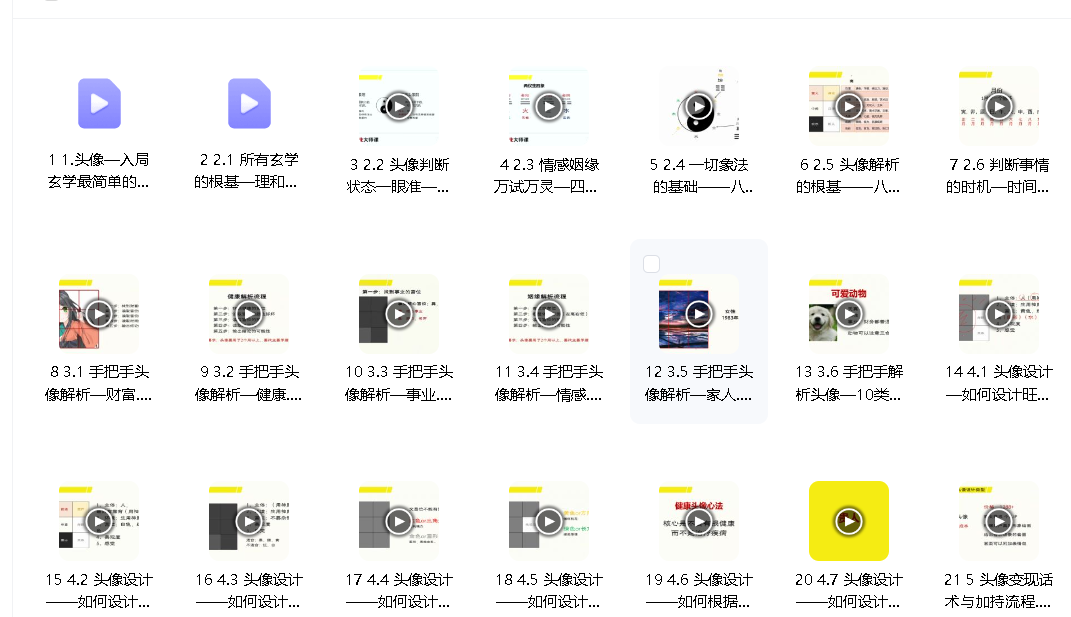1071x617 pixels.
Task: Select the checkbox on video 12 3.5
Action: point(651,264)
